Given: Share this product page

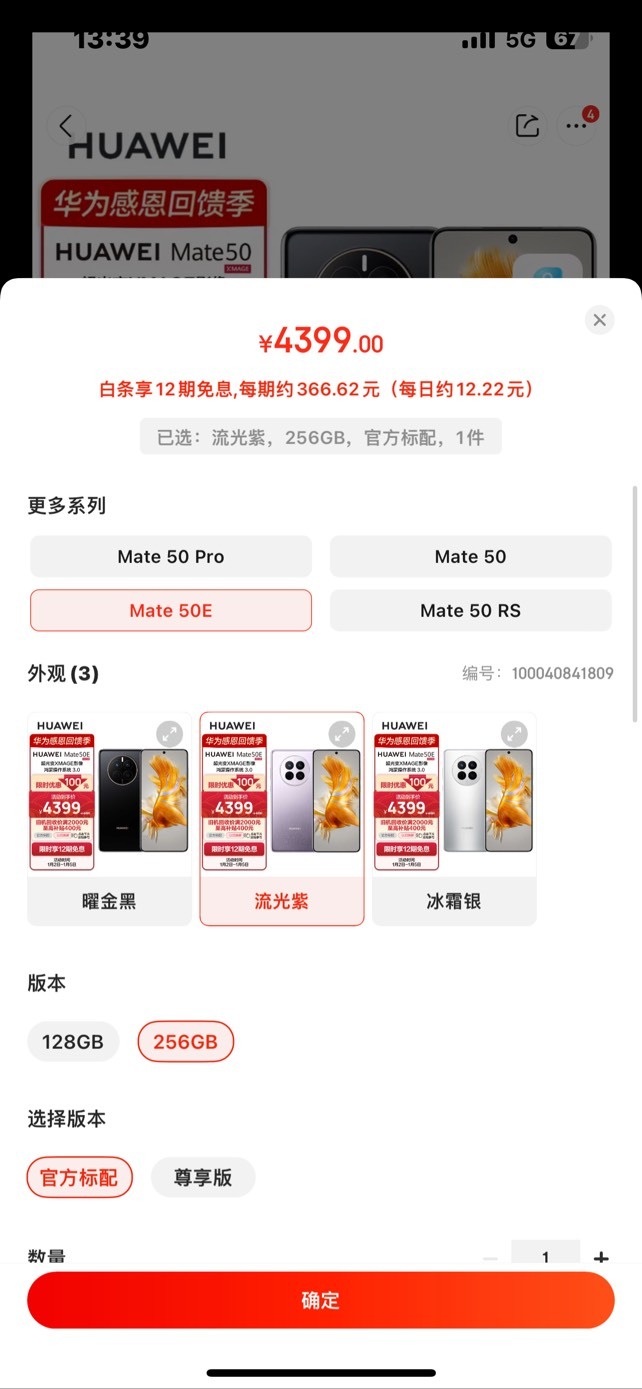Looking at the screenshot, I should pyautogui.click(x=527, y=126).
